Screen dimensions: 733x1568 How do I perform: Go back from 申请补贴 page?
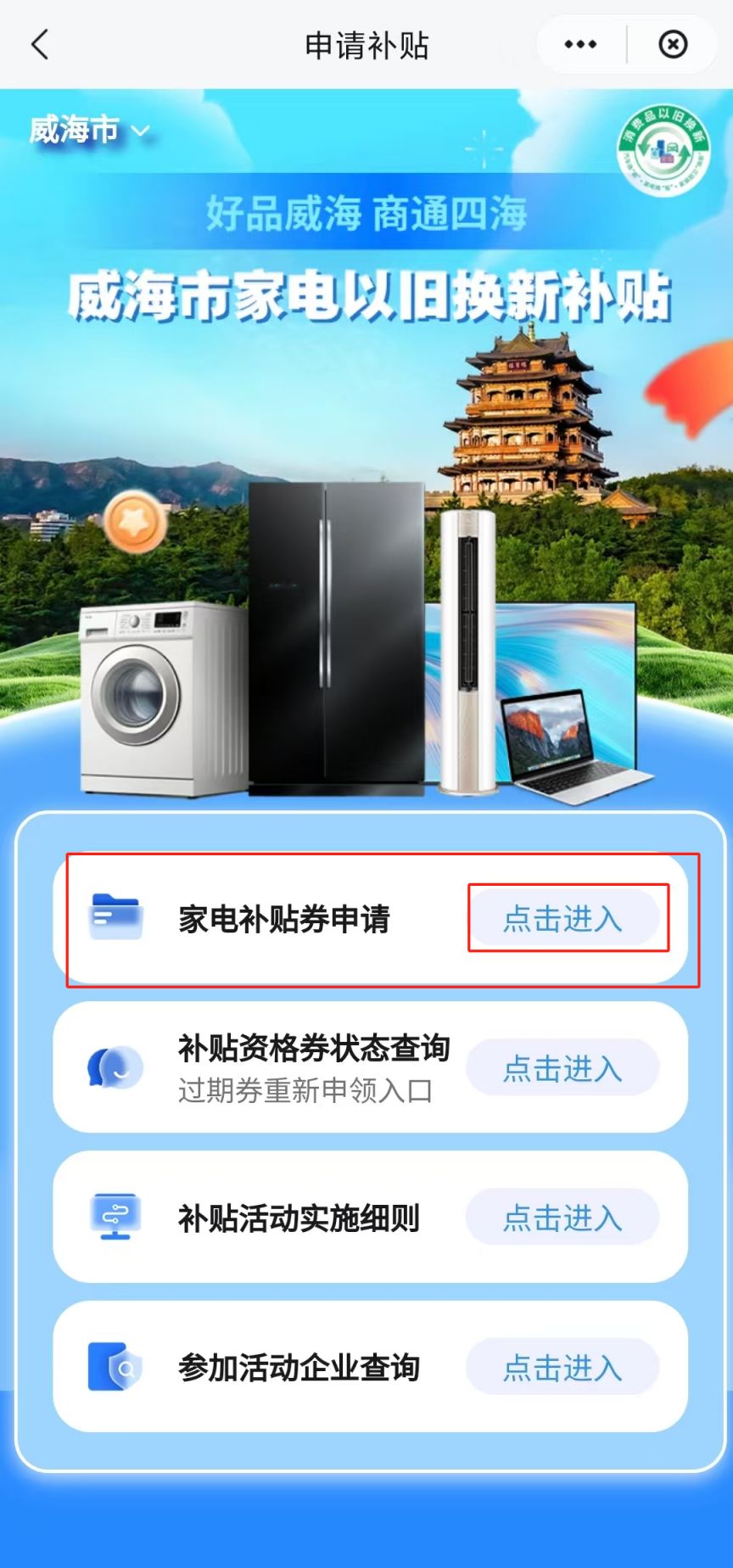click(40, 44)
